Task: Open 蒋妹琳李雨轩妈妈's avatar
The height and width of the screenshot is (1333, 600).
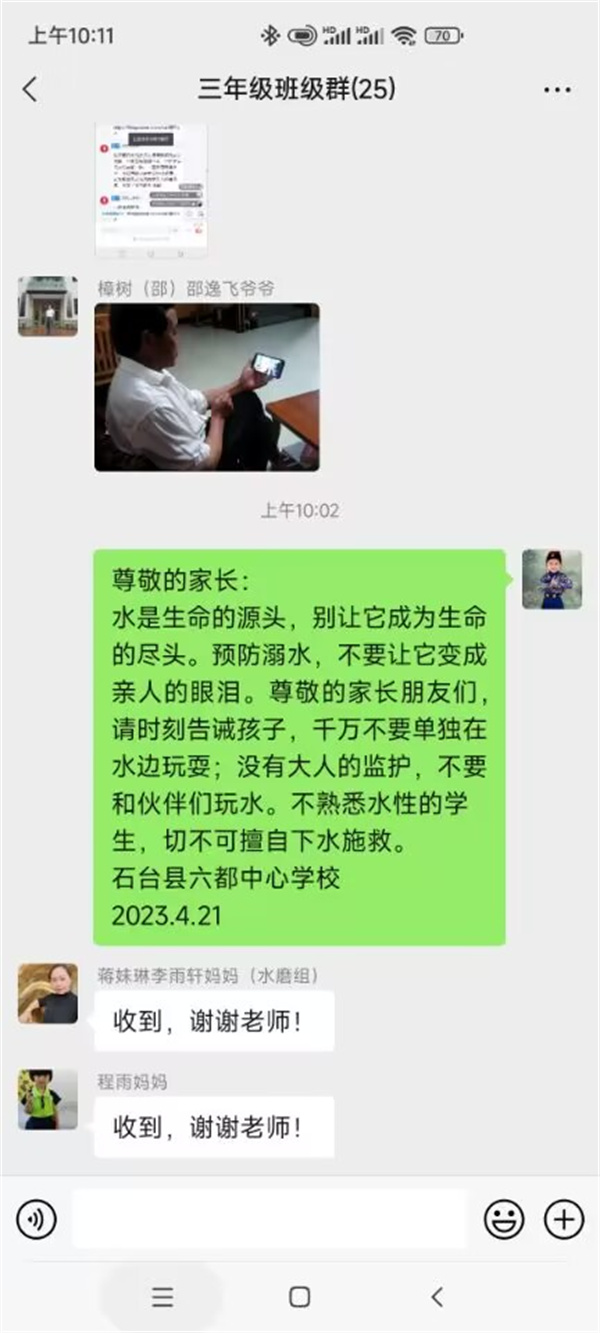Action: (x=47, y=993)
